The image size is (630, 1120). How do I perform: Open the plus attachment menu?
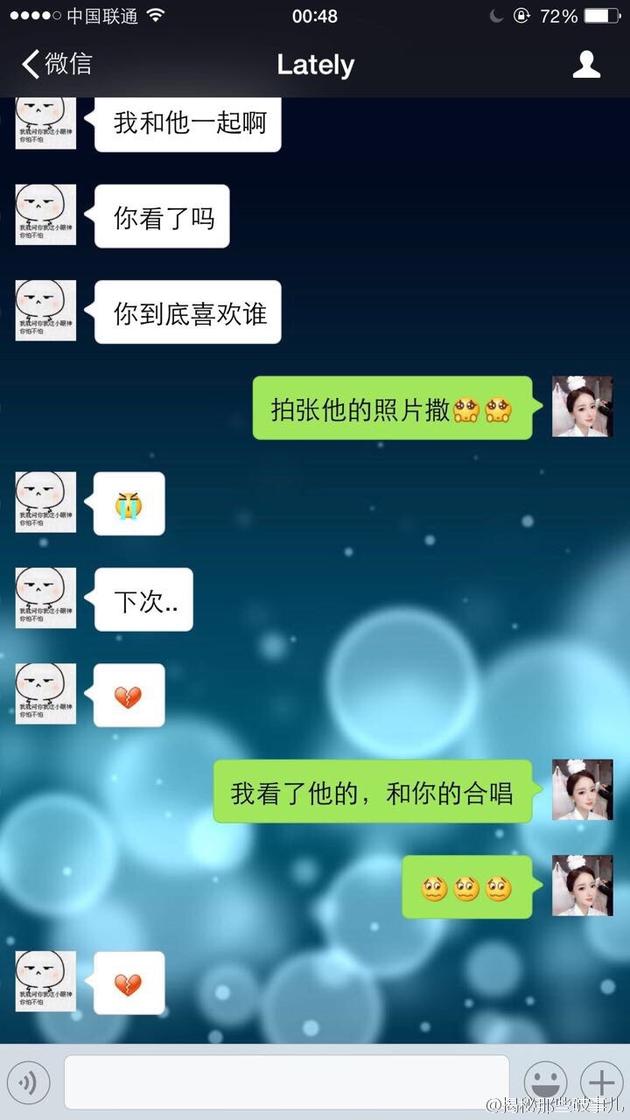tap(601, 1082)
